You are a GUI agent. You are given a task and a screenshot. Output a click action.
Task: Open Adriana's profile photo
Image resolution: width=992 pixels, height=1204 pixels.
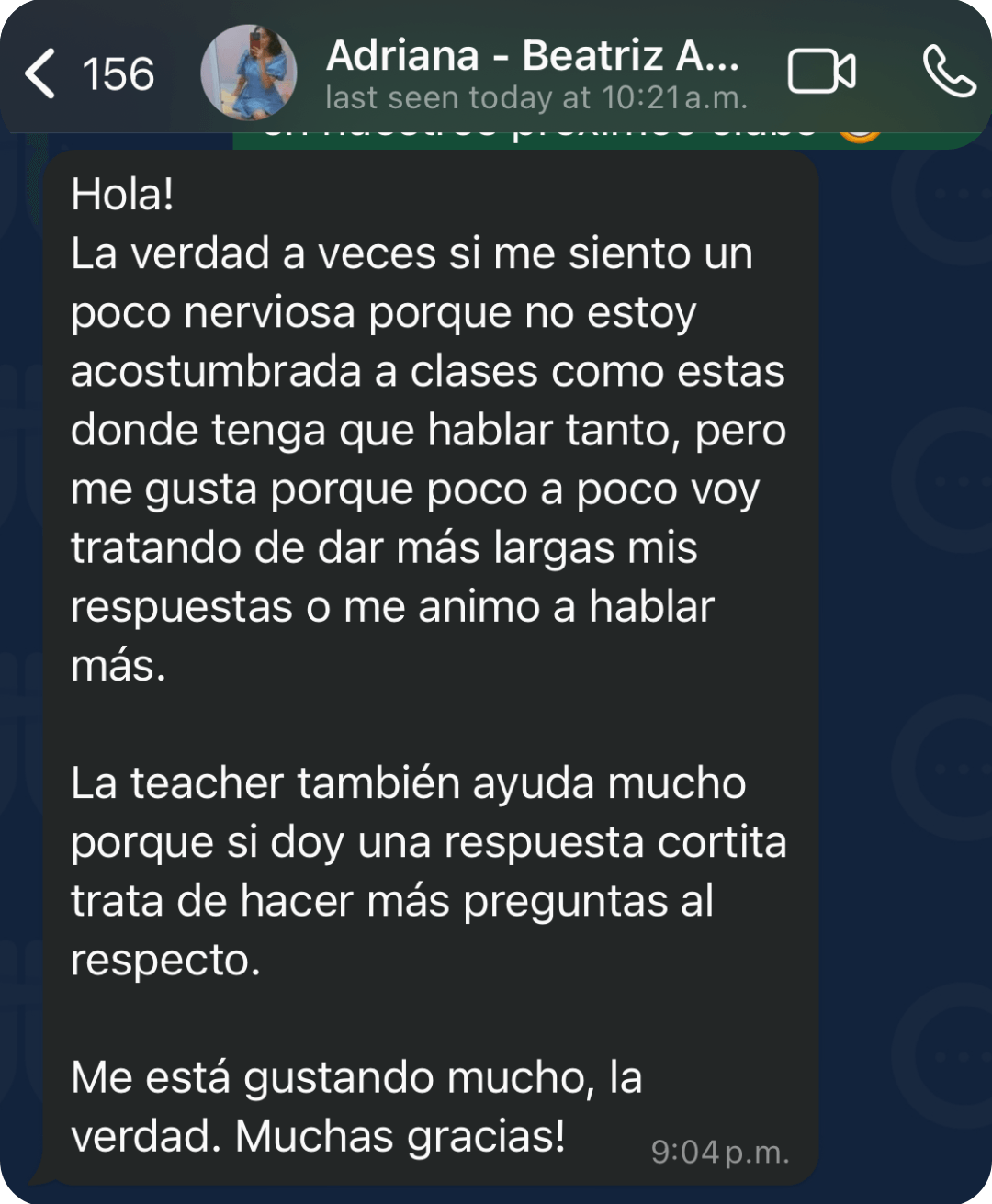tap(249, 73)
